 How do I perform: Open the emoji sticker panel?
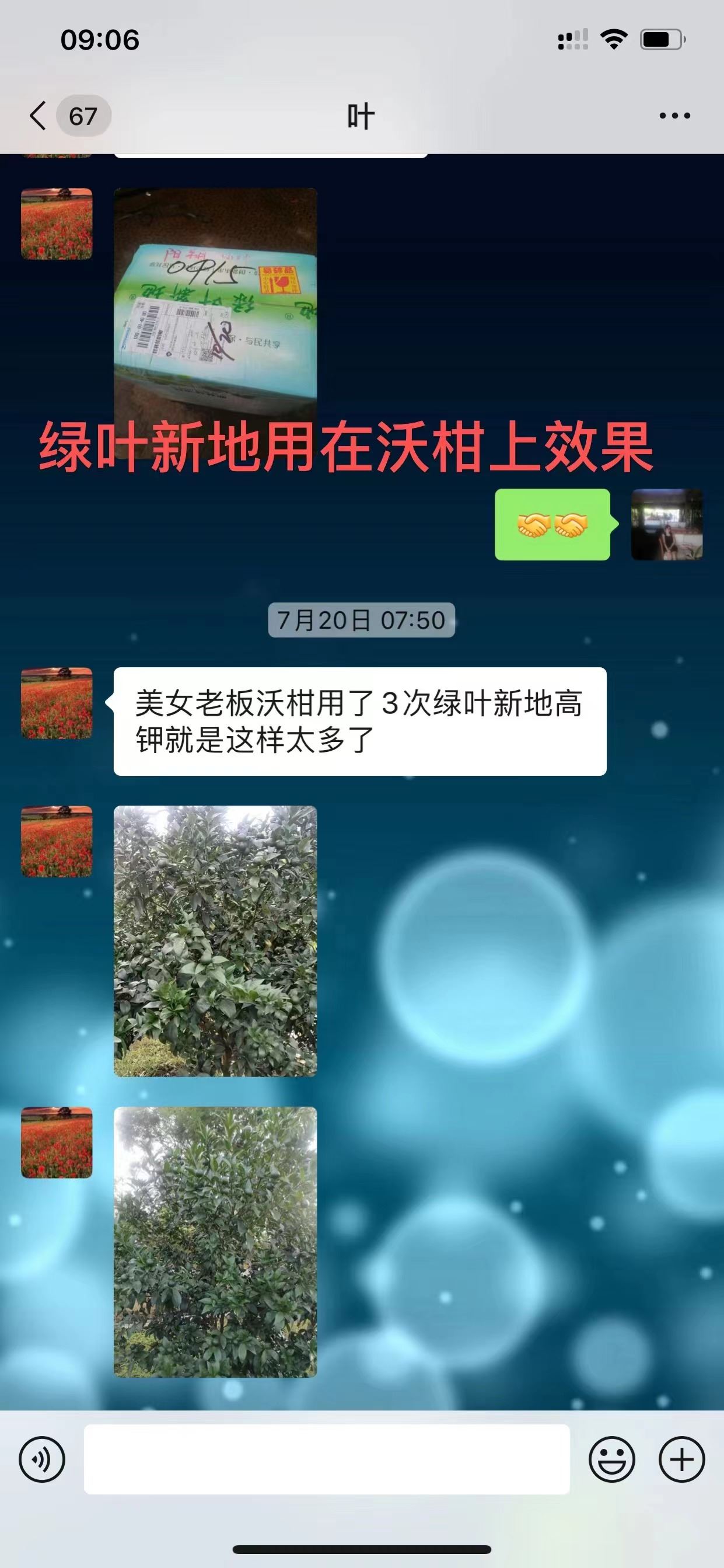[x=611, y=1459]
